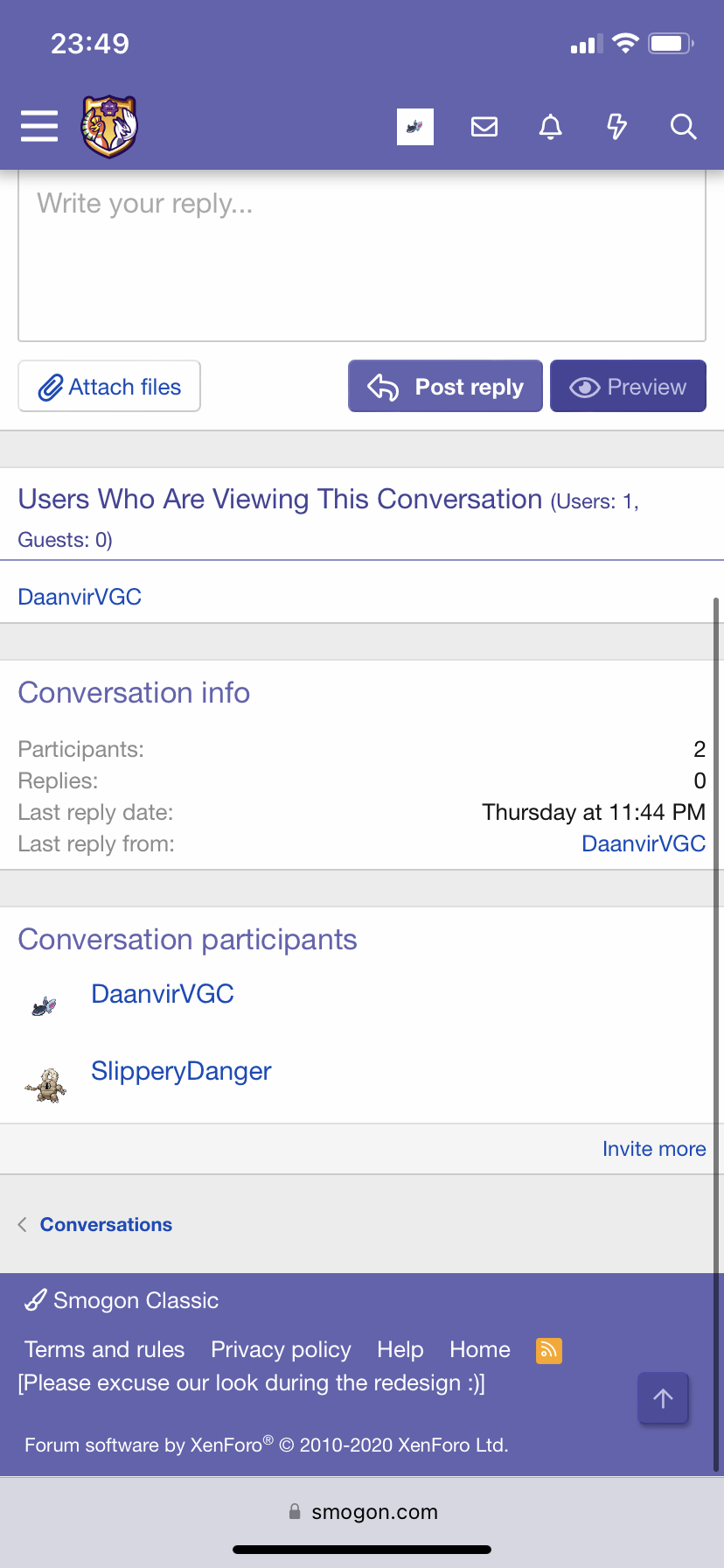Open the alerts bell
This screenshot has width=724, height=1568.
point(550,127)
